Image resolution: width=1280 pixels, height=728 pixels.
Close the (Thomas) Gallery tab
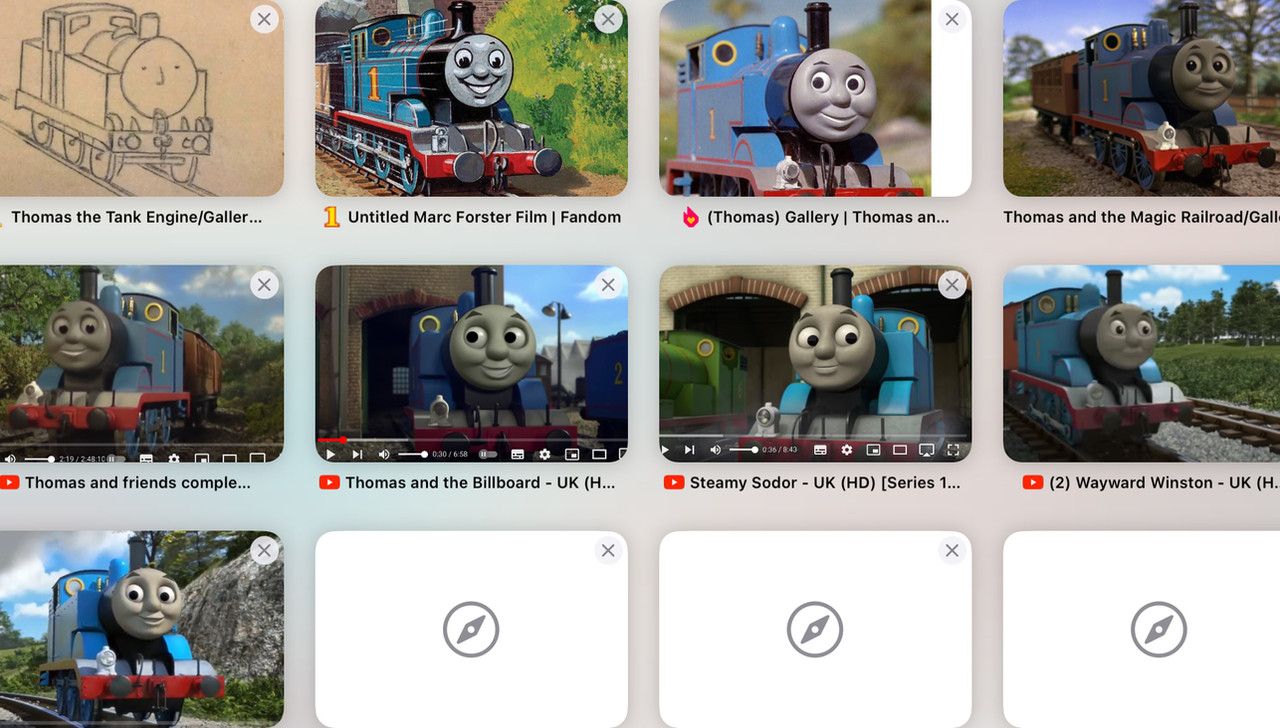tap(952, 19)
